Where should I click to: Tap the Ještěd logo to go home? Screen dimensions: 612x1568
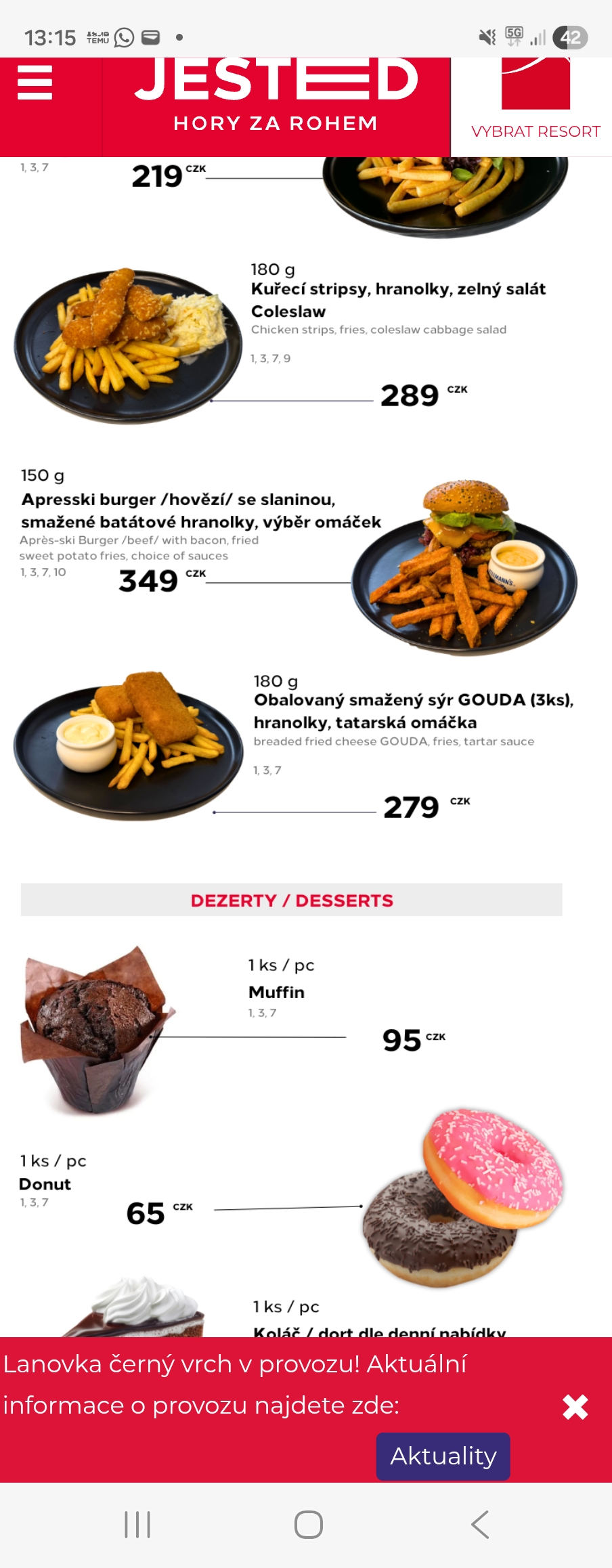pyautogui.click(x=276, y=95)
